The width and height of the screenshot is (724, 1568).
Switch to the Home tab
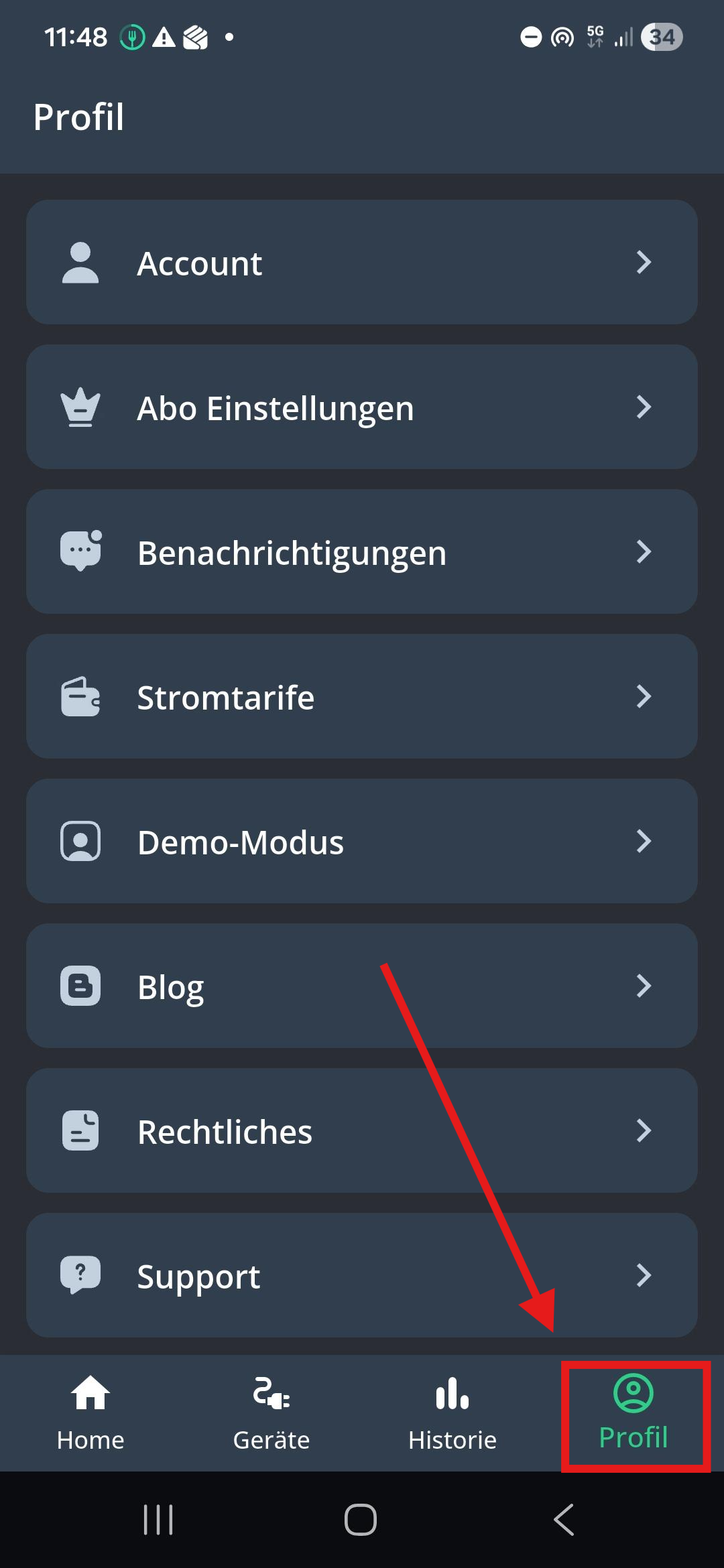click(90, 1413)
